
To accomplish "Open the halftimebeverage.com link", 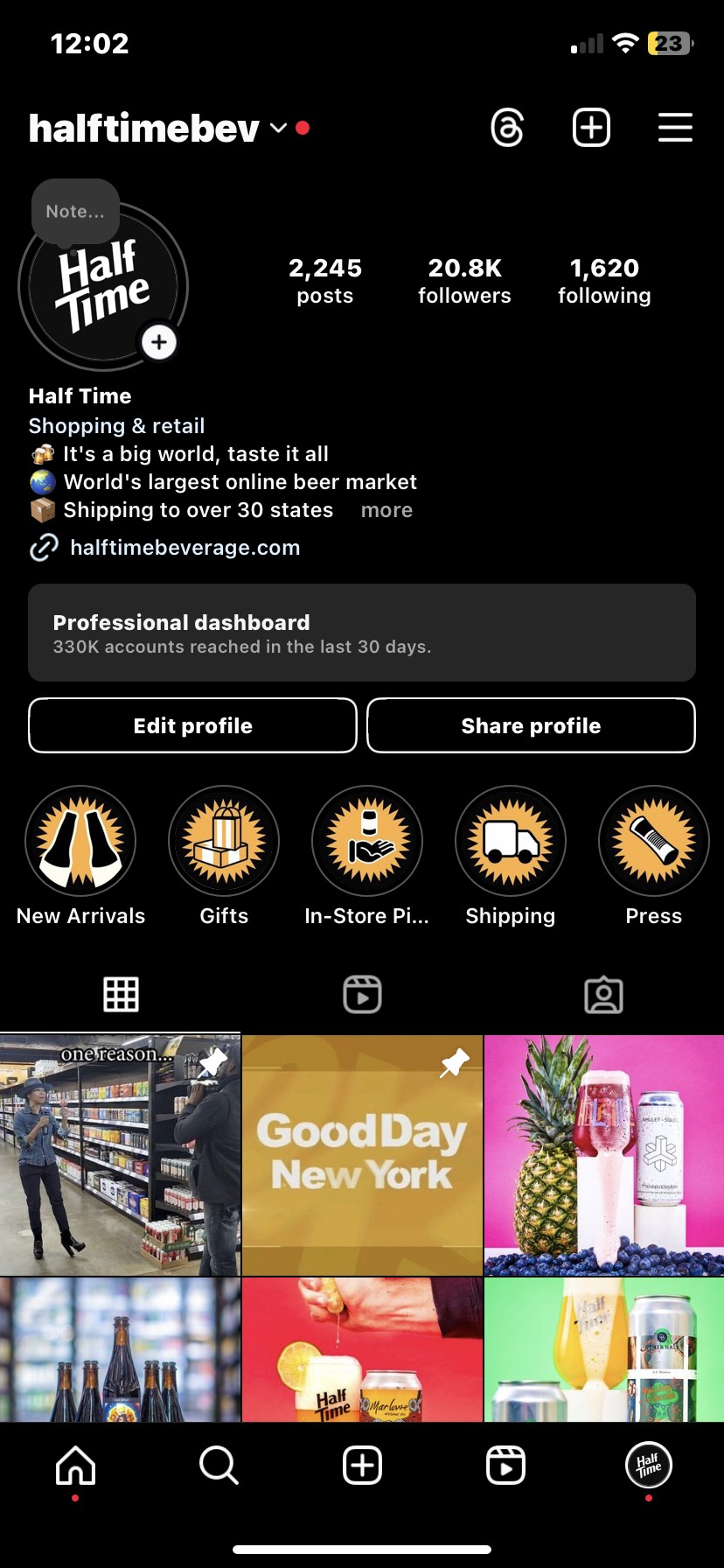I will point(184,548).
